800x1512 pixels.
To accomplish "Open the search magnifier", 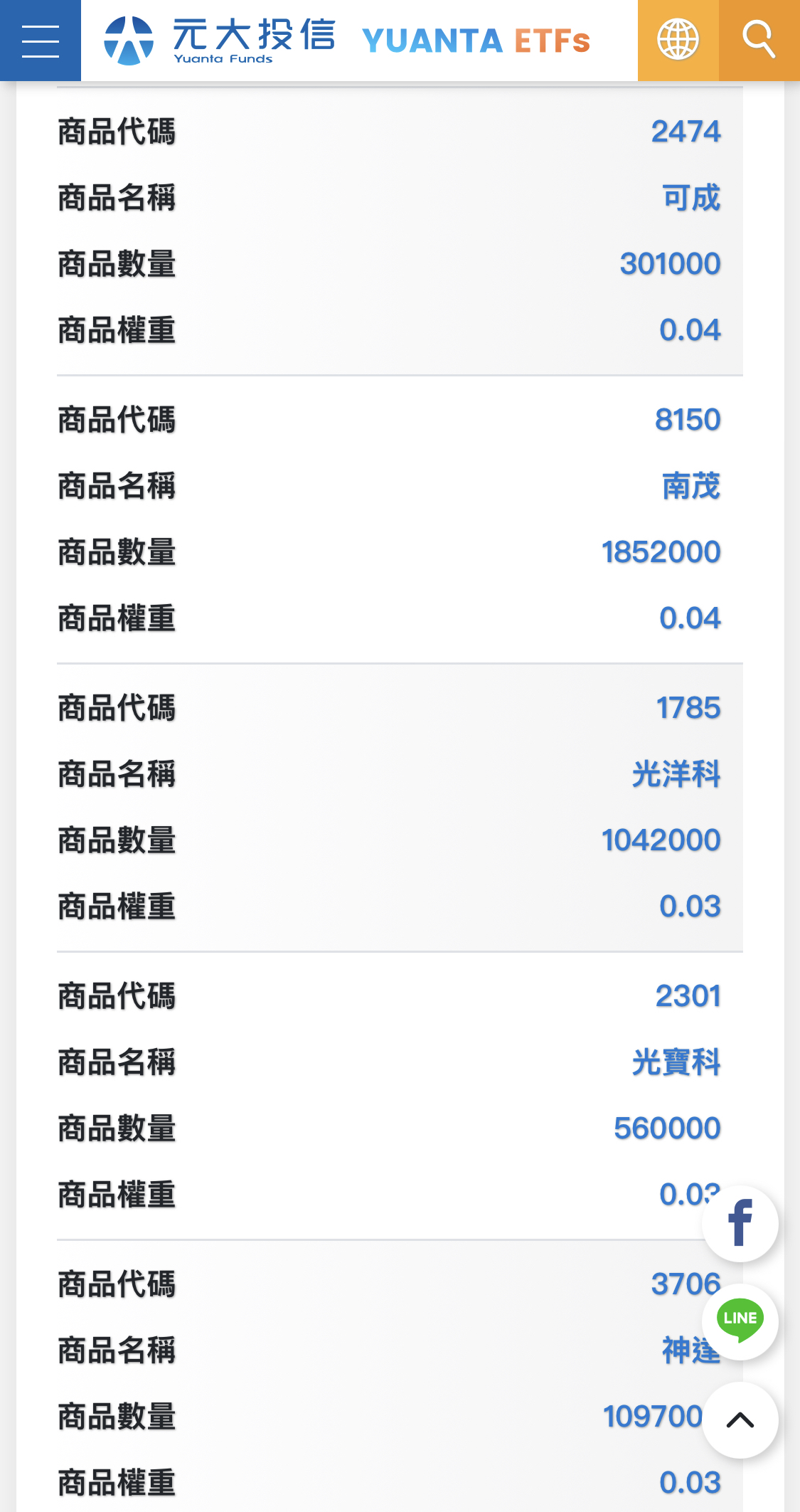I will (x=759, y=41).
